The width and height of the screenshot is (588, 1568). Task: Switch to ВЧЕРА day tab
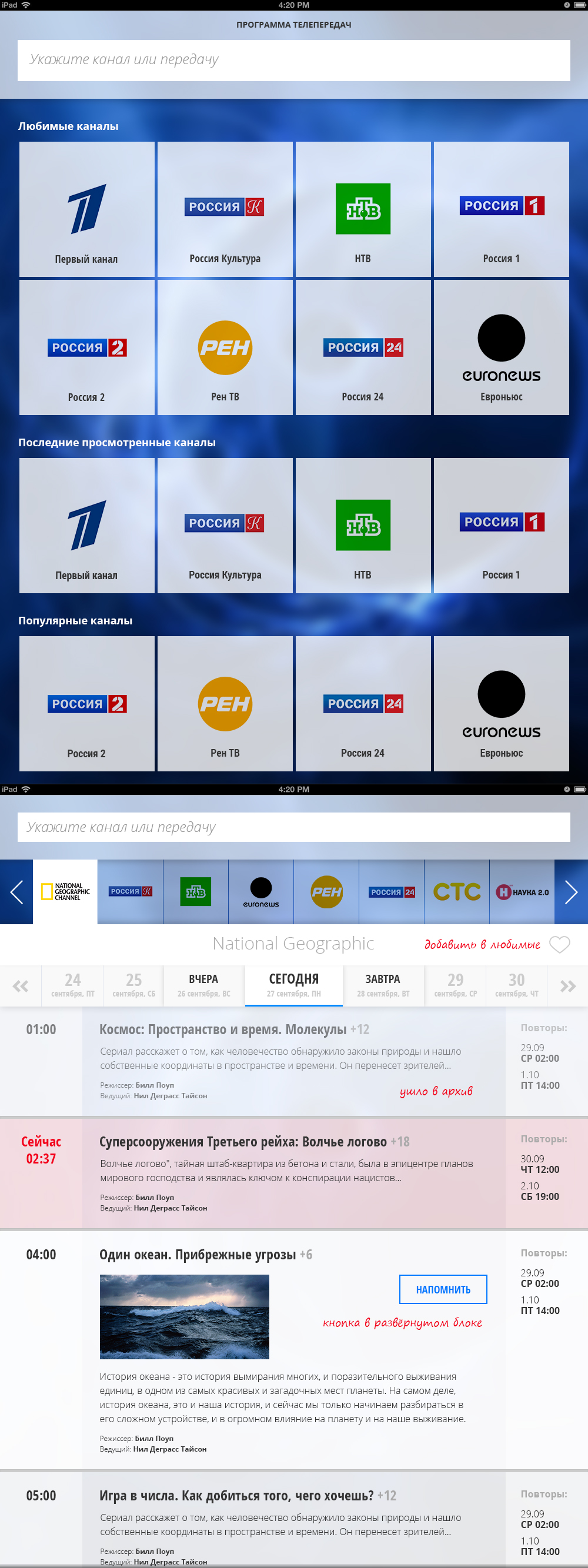point(203,985)
